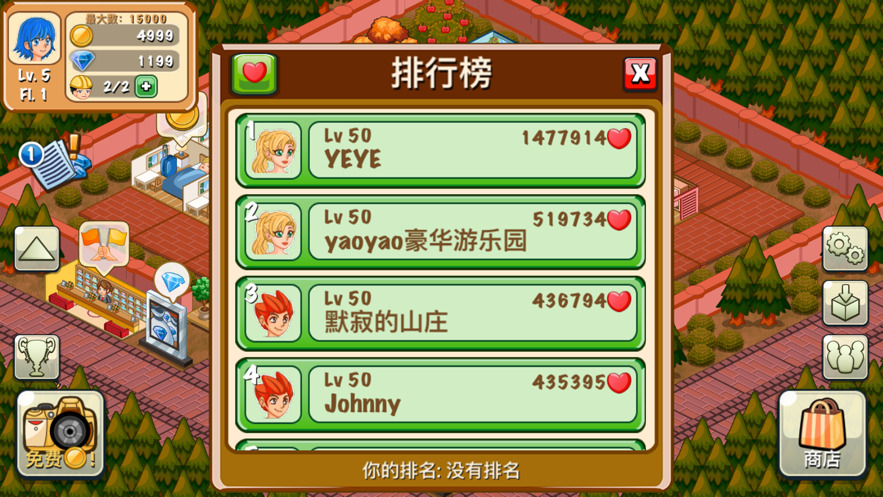The height and width of the screenshot is (497, 883).
Task: Open the trophy achievements button
Action: point(37,358)
